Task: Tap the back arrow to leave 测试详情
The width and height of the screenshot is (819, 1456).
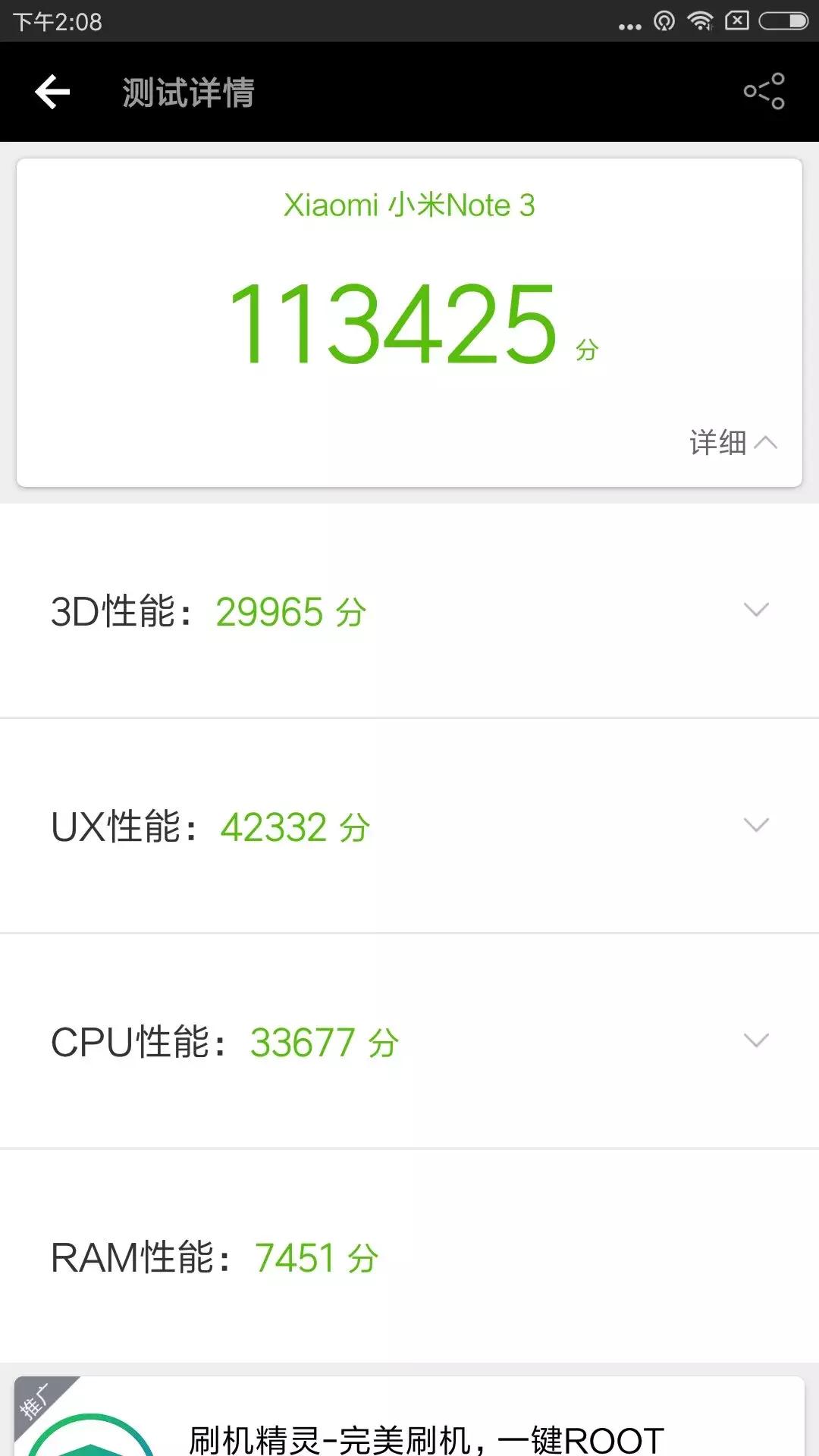Action: click(51, 91)
